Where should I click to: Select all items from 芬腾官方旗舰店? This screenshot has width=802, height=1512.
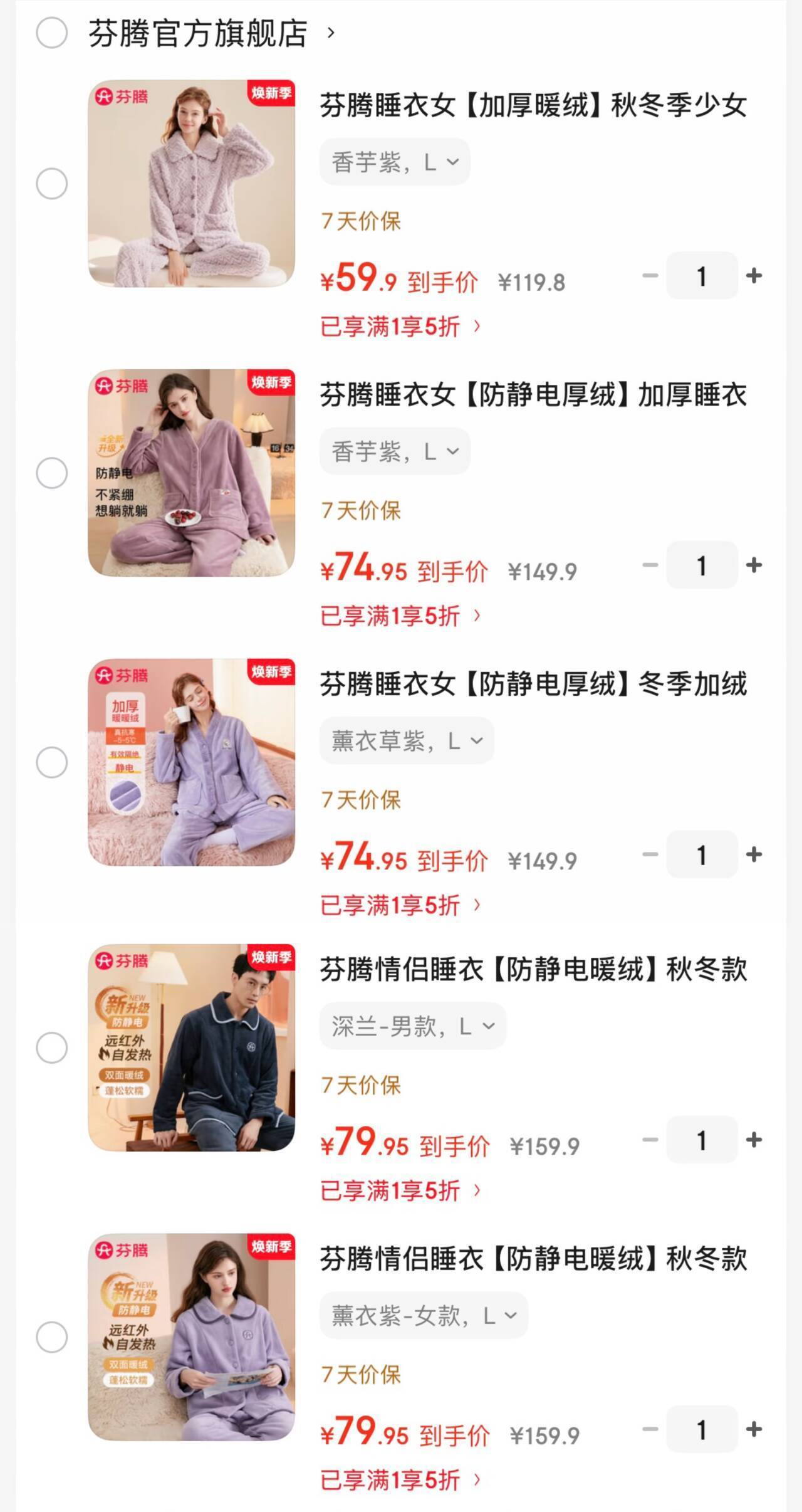click(52, 33)
